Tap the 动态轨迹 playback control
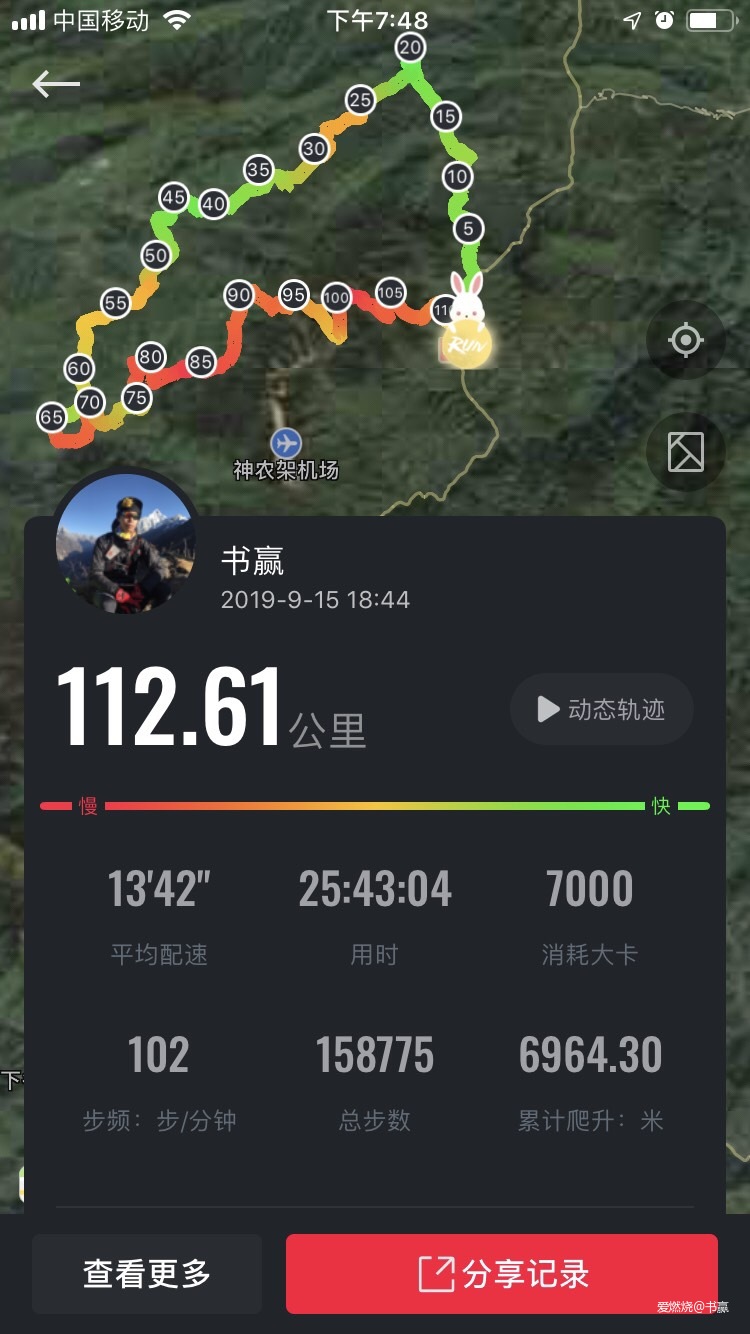The image size is (750, 1334). 600,710
